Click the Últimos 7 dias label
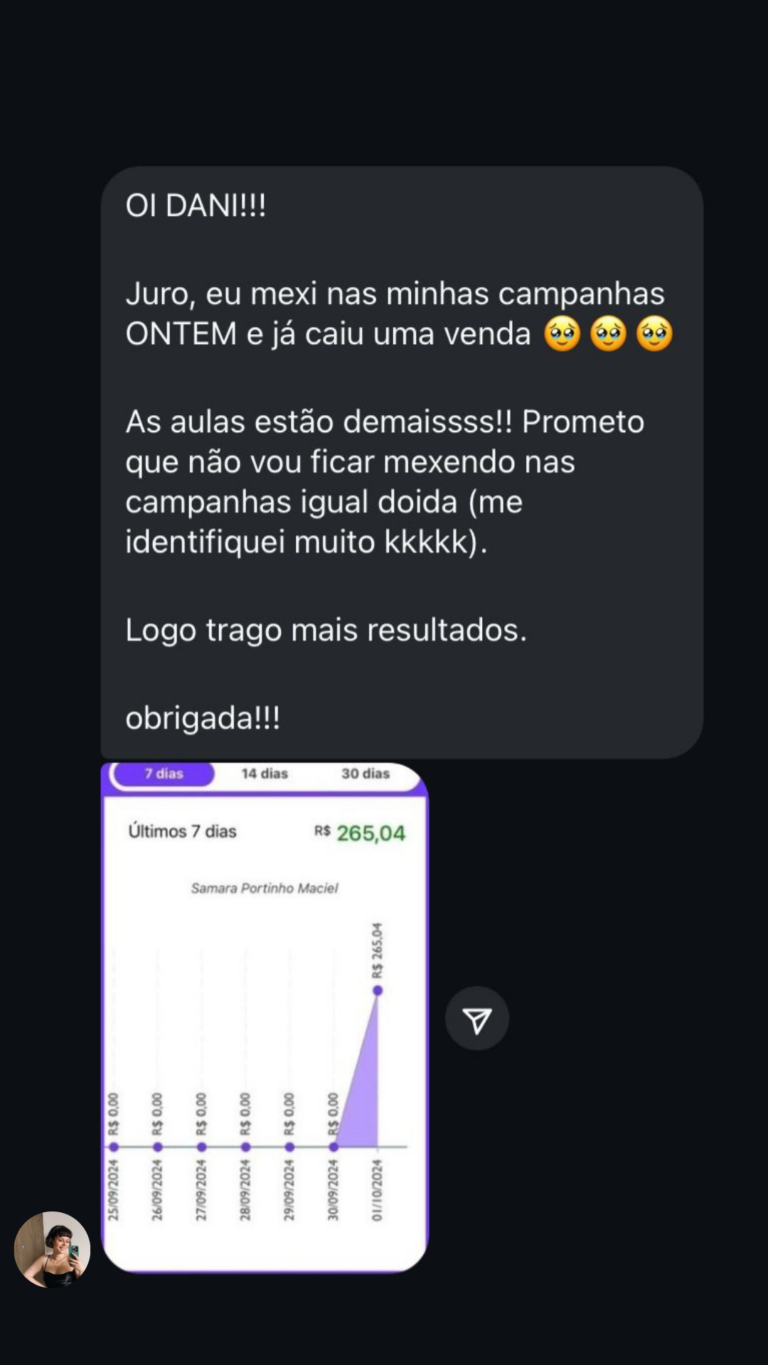768x1365 pixels. (x=184, y=831)
